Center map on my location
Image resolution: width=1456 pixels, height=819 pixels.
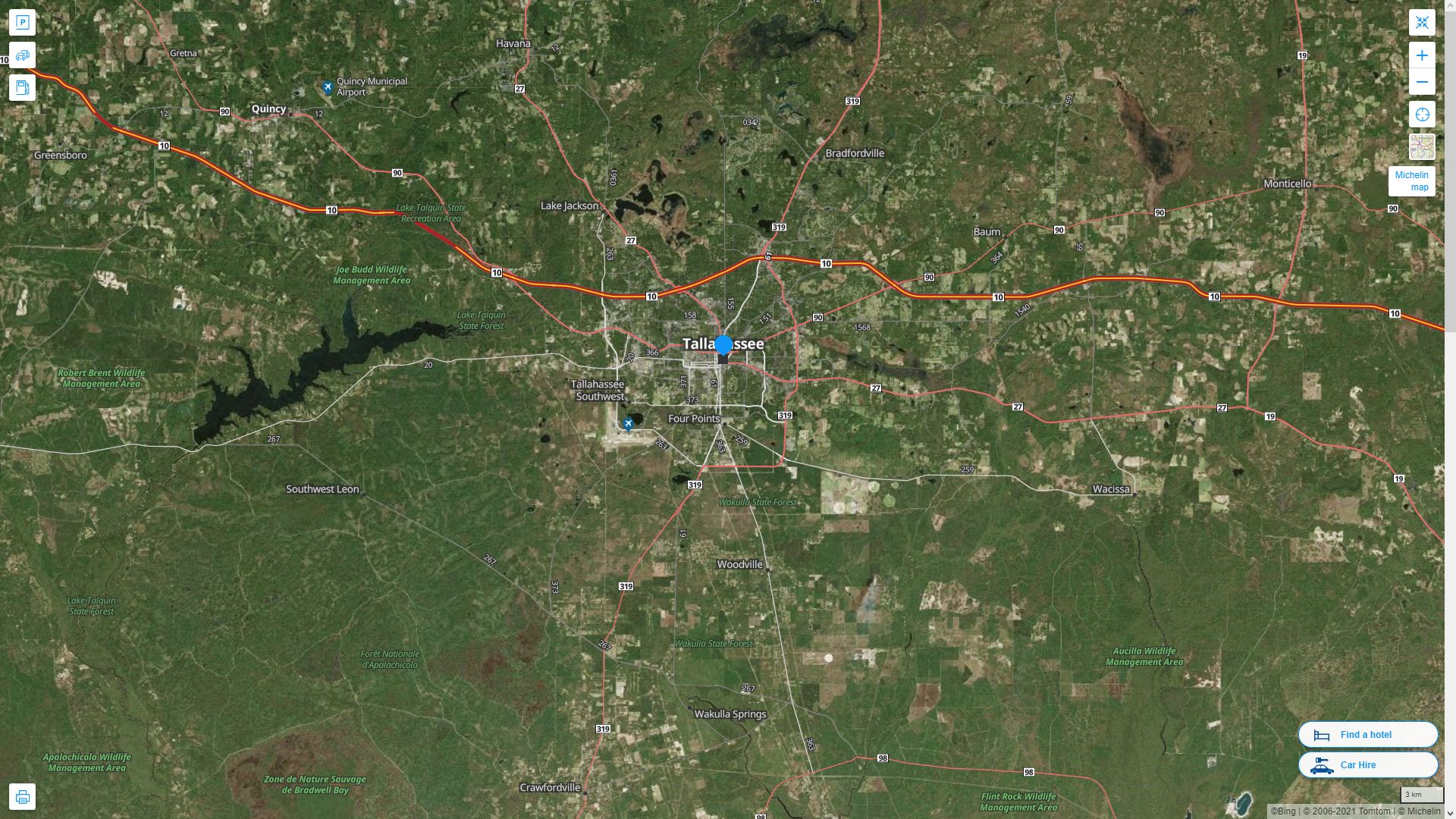click(x=1422, y=115)
